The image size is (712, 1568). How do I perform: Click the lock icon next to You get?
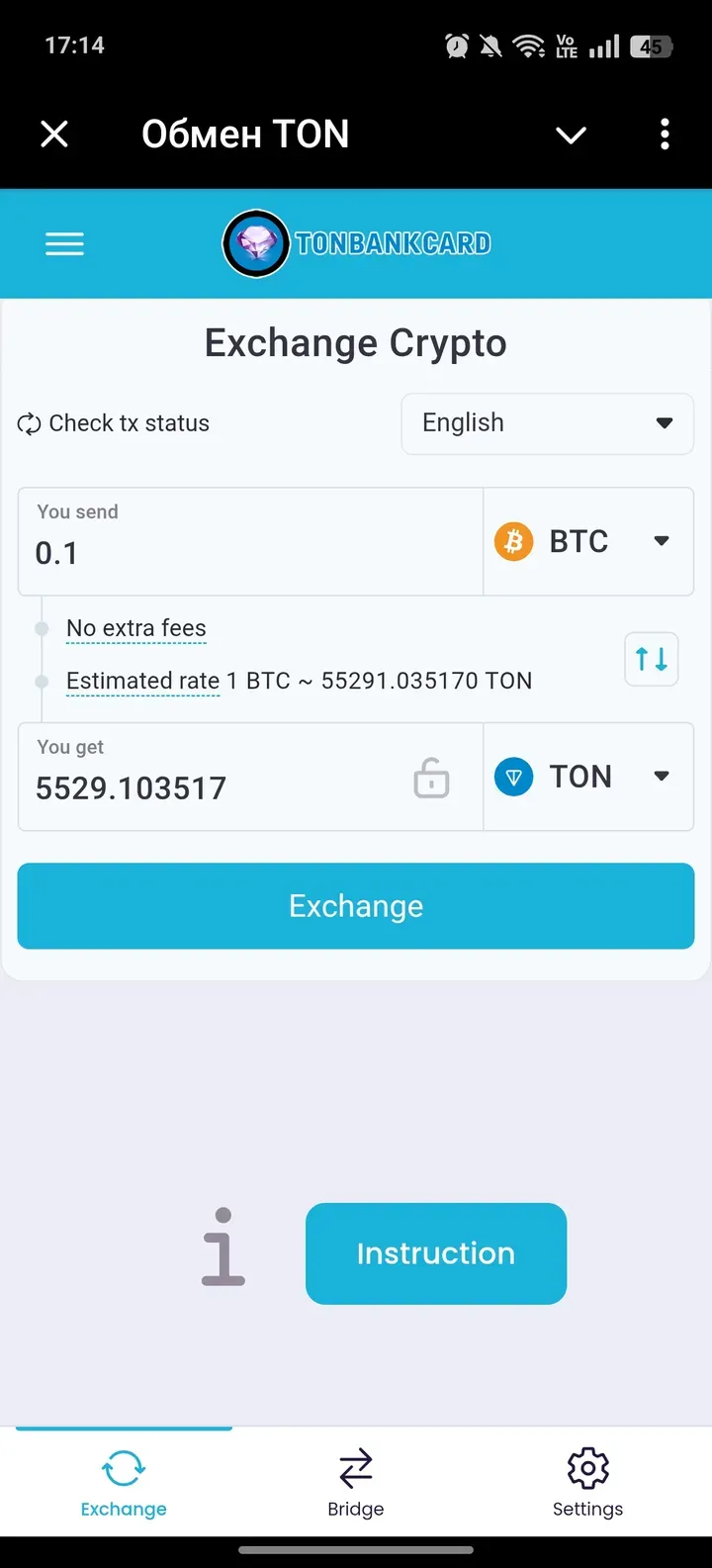tap(431, 780)
